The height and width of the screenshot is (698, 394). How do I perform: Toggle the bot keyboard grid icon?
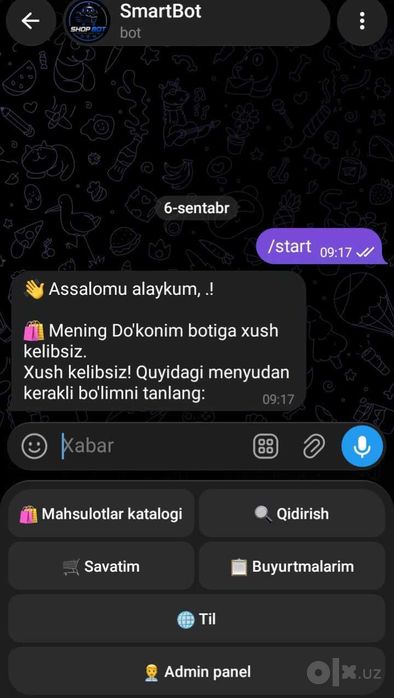[x=266, y=446]
